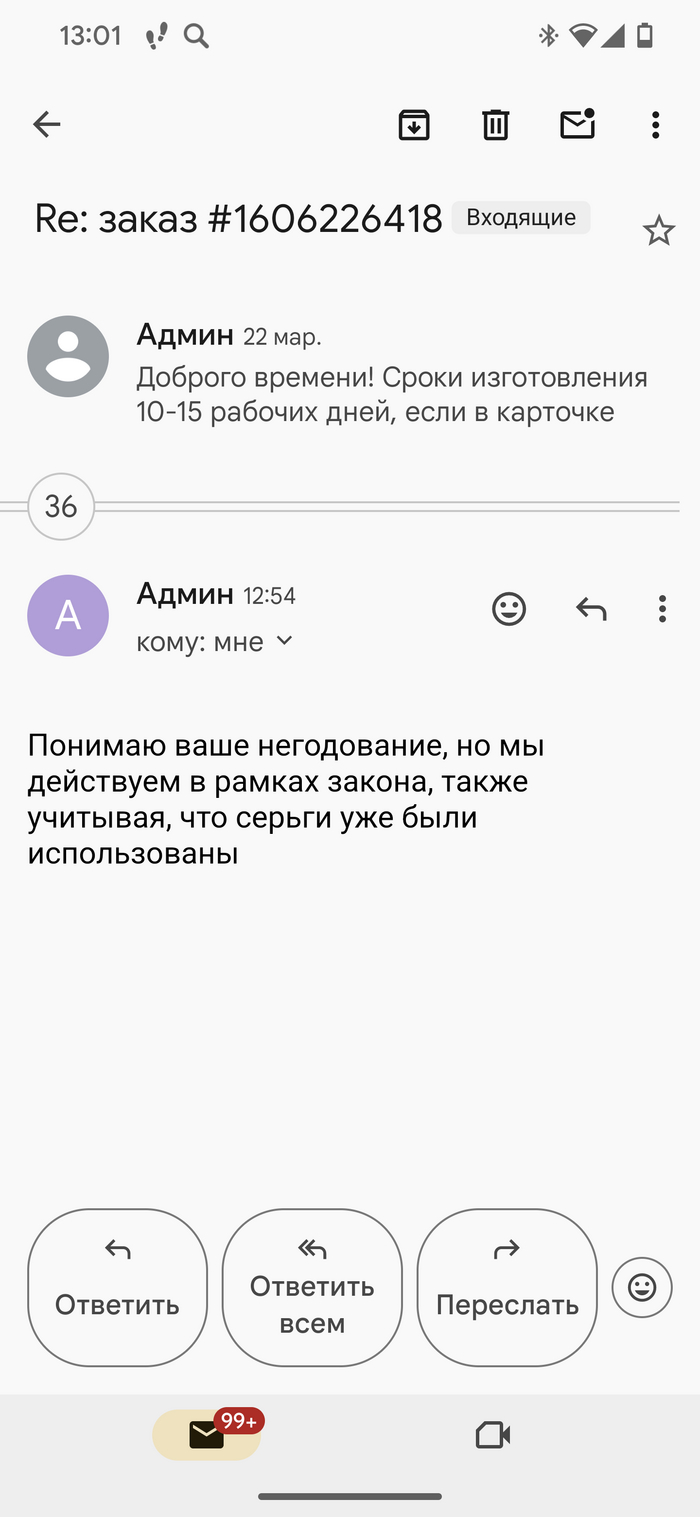
Task: Go back to the inbox list
Action: point(47,124)
